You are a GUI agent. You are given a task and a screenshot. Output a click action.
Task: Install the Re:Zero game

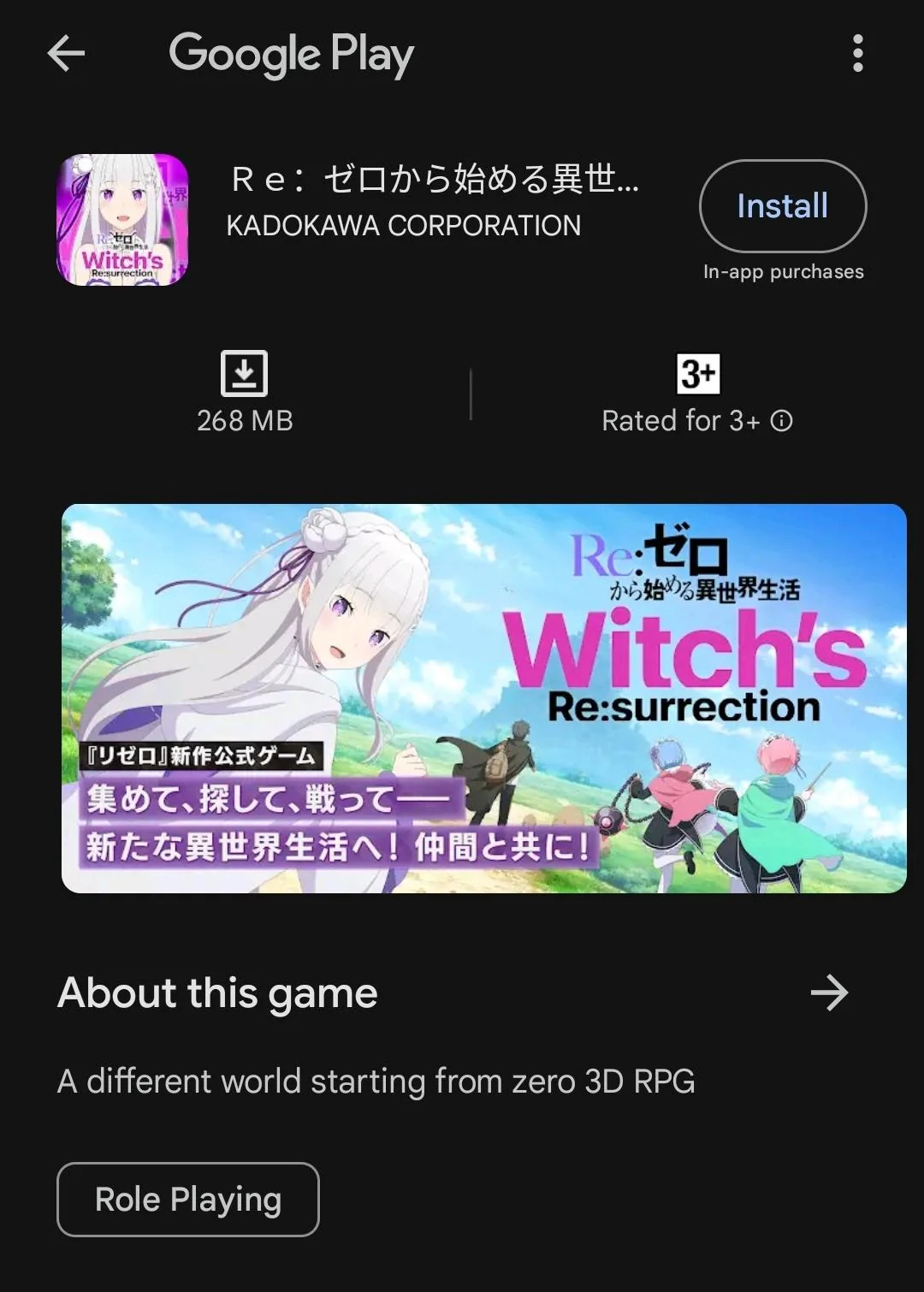click(x=782, y=206)
